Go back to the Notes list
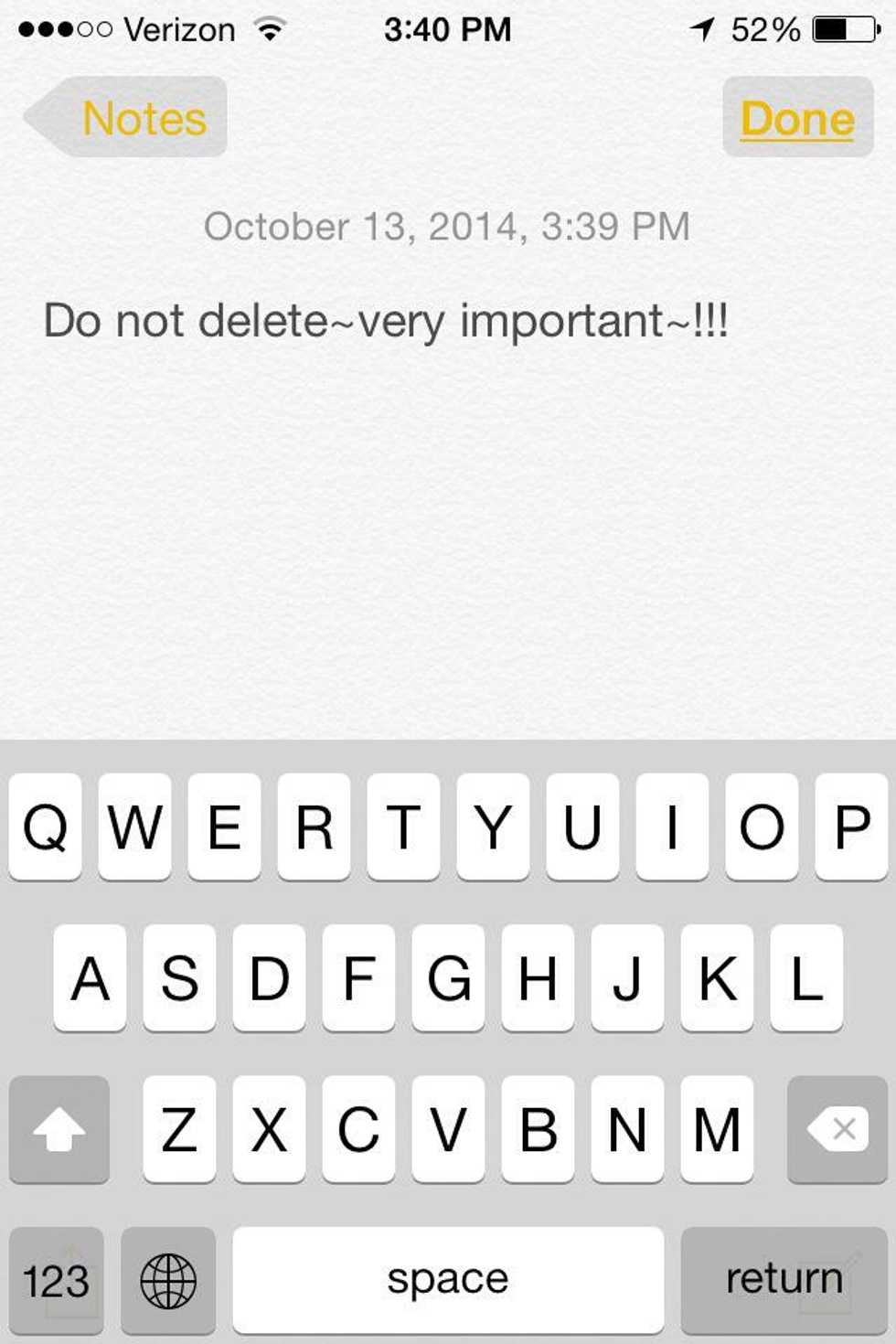 128,119
